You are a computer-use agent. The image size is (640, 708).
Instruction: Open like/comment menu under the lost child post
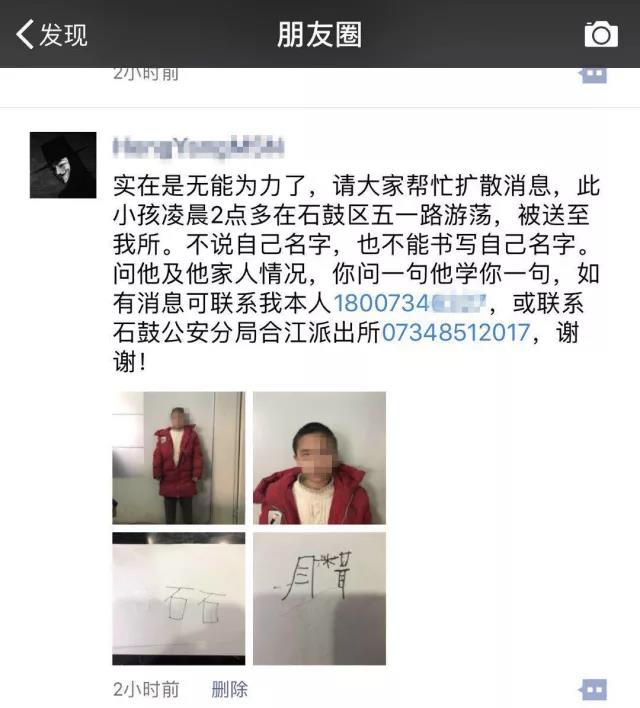click(593, 689)
